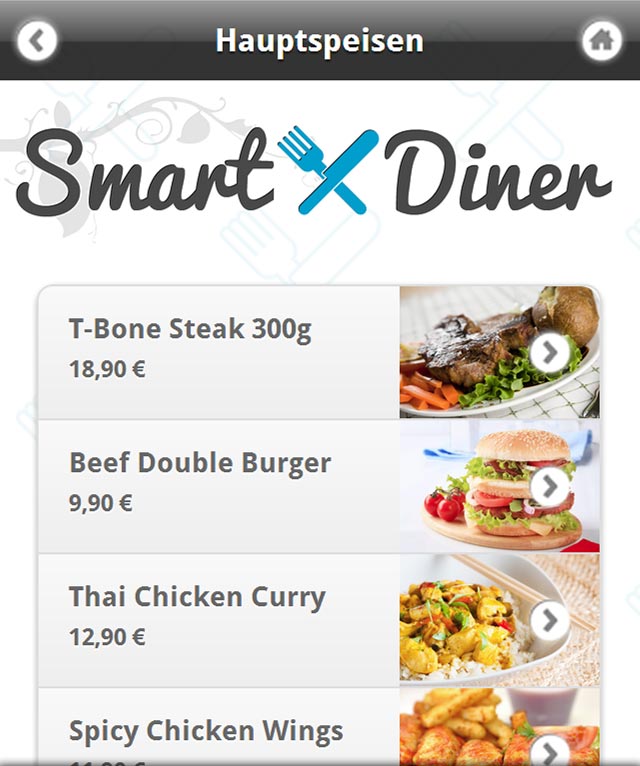640x766 pixels.
Task: Select the Beef Double Burger item
Action: 319,486
